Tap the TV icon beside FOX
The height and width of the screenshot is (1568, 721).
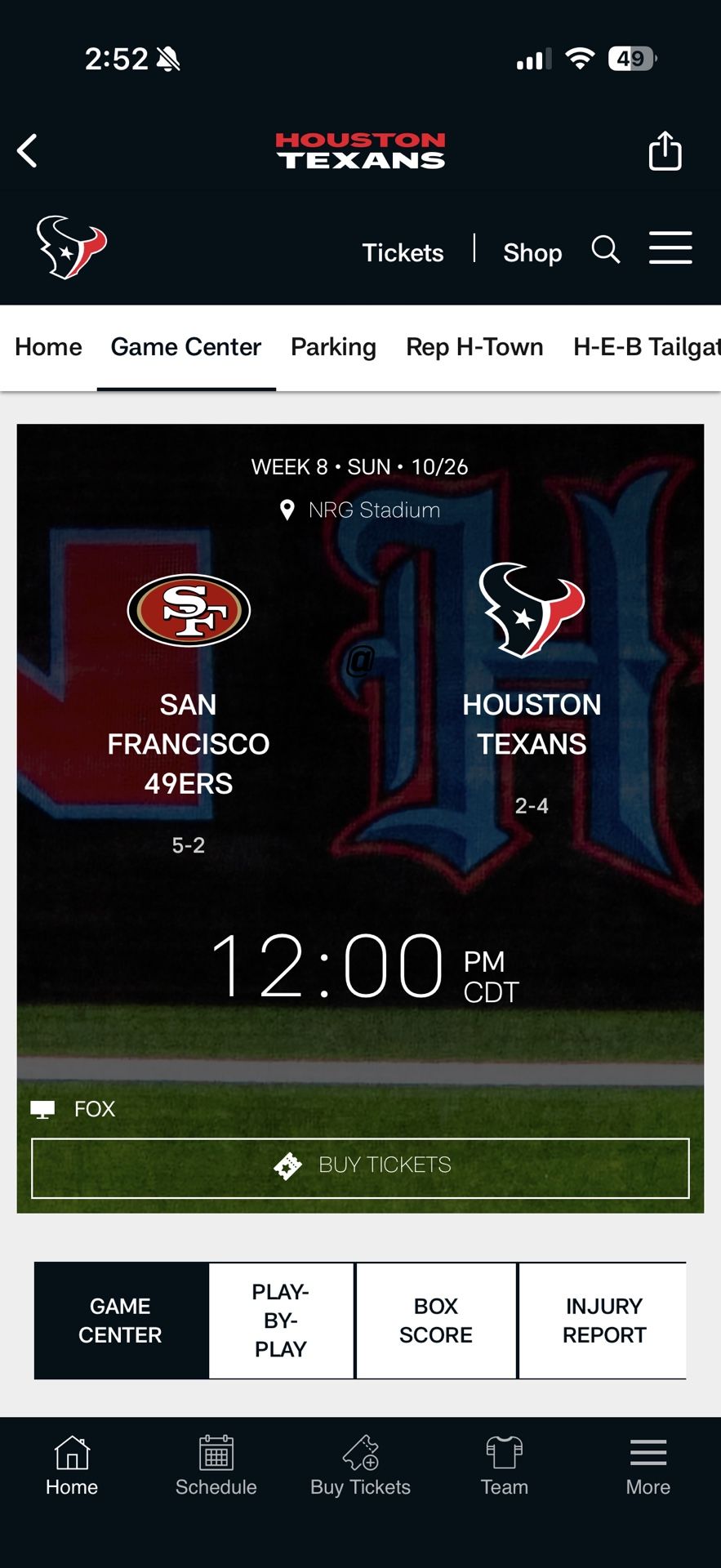pos(42,1108)
